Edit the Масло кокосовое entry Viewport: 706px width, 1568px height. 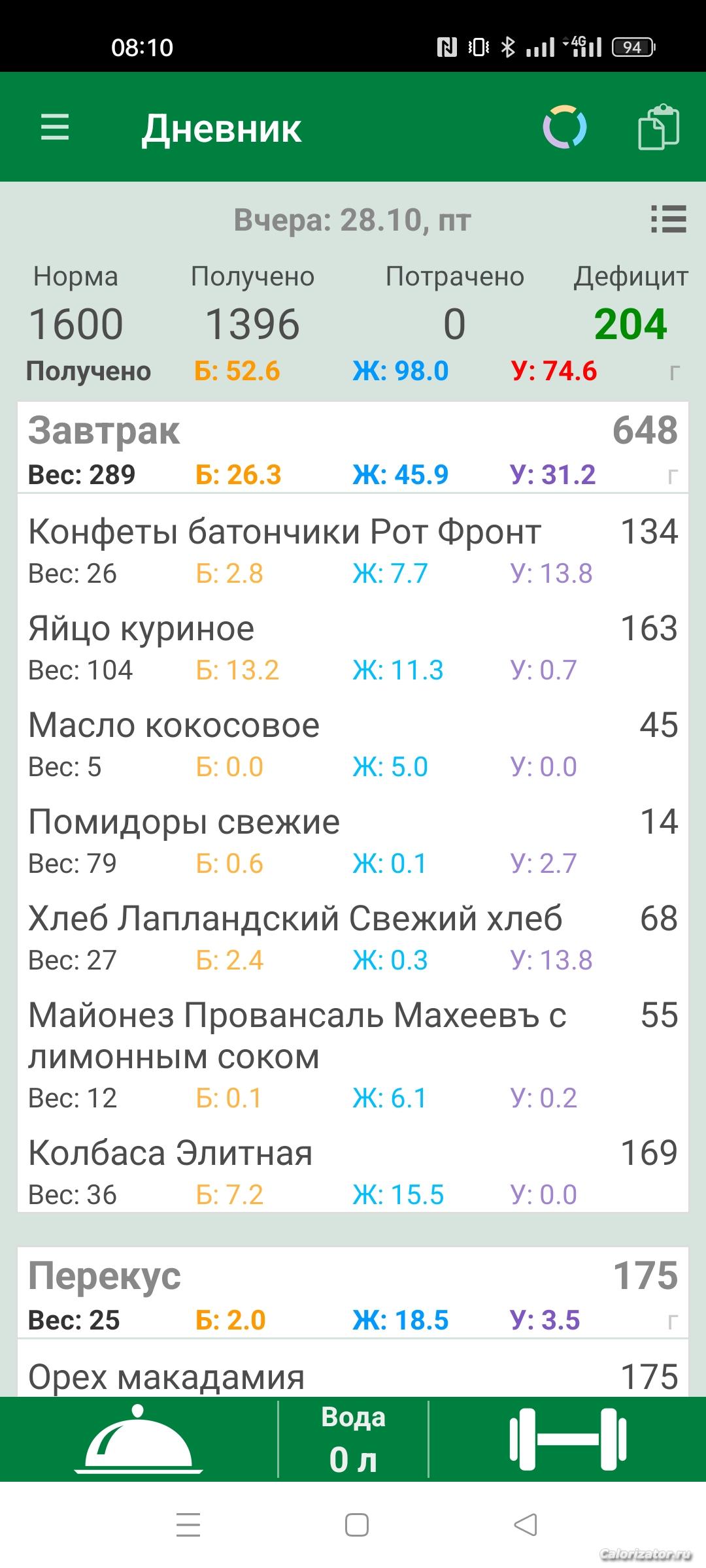[352, 743]
